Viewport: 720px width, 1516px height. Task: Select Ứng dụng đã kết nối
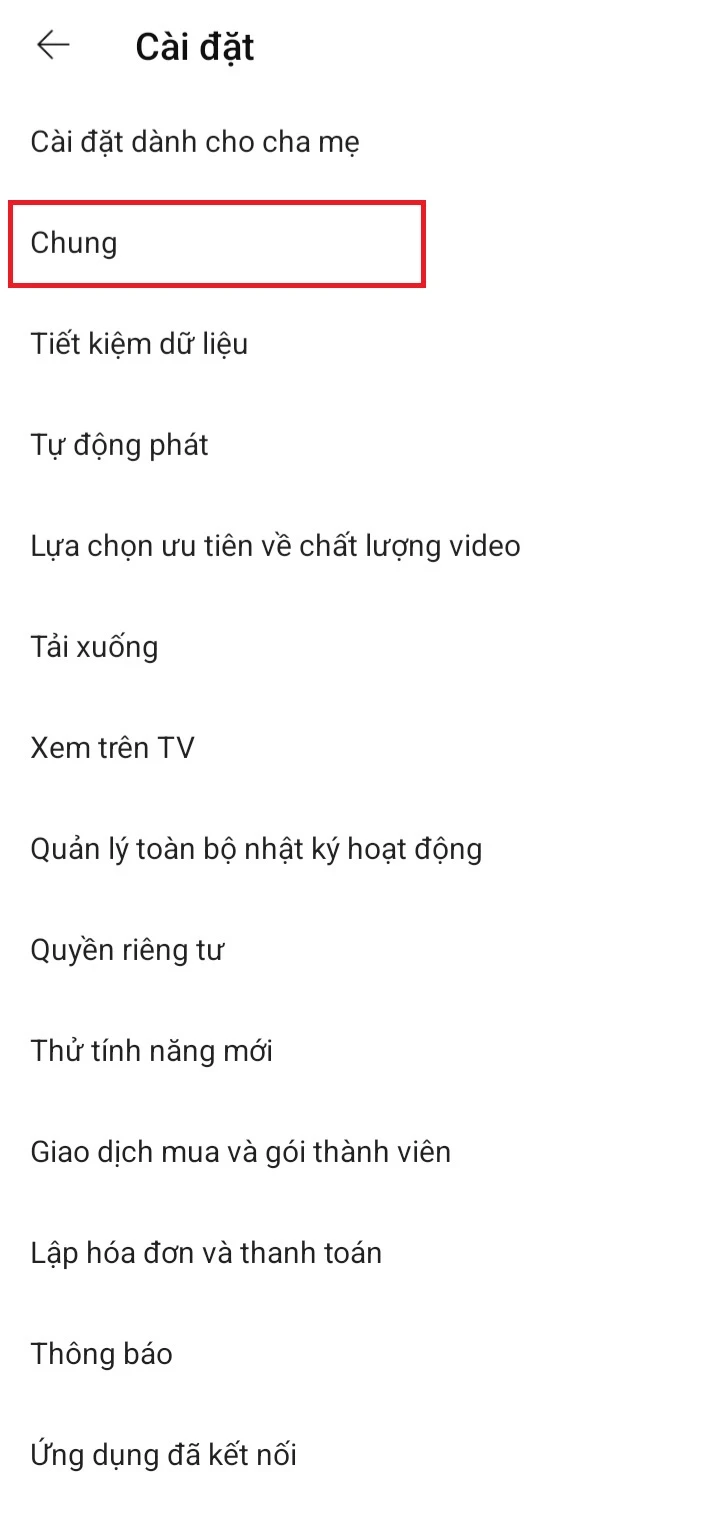(161, 1455)
